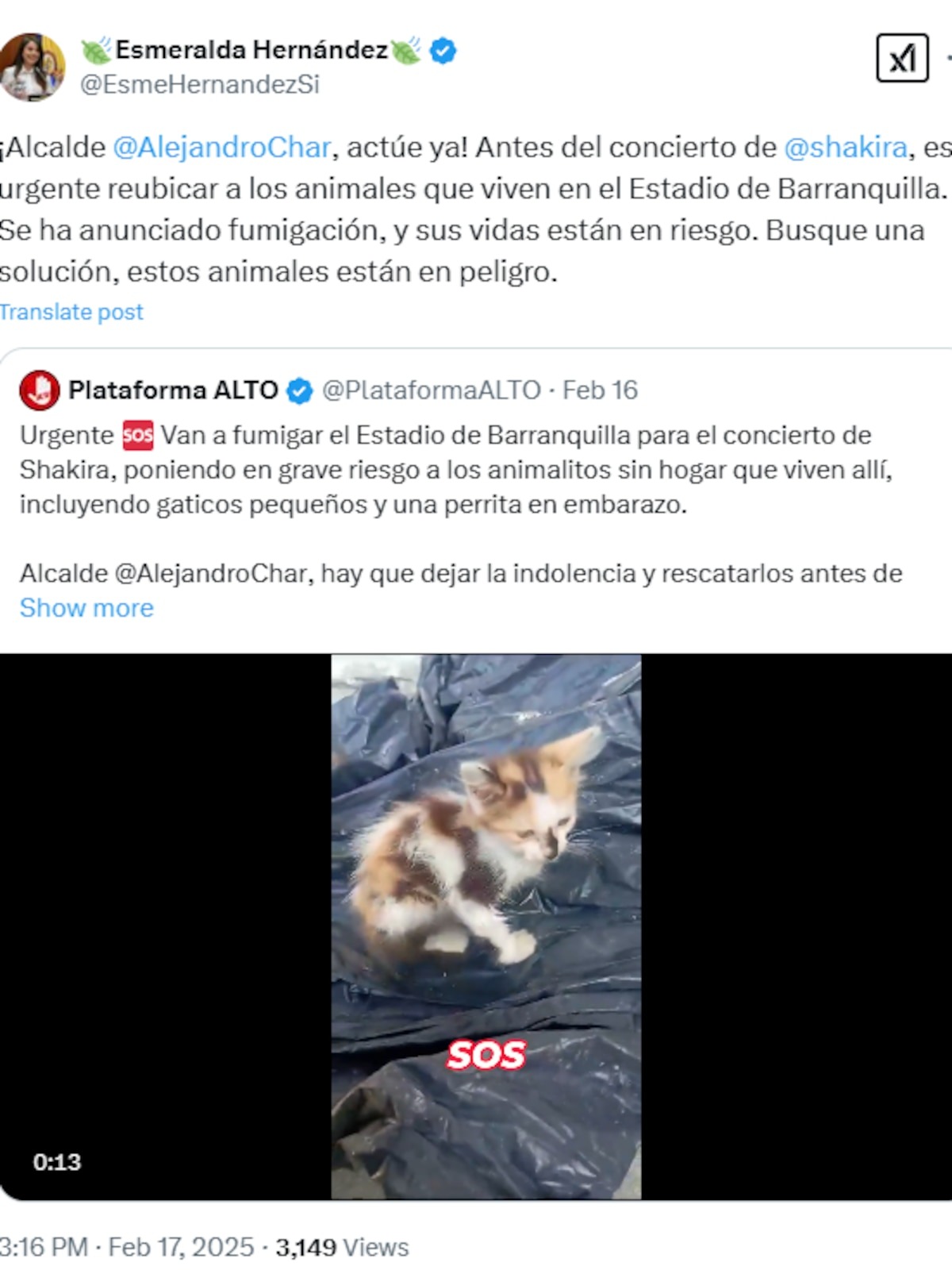
Task: Translate this post
Action: pos(71,312)
